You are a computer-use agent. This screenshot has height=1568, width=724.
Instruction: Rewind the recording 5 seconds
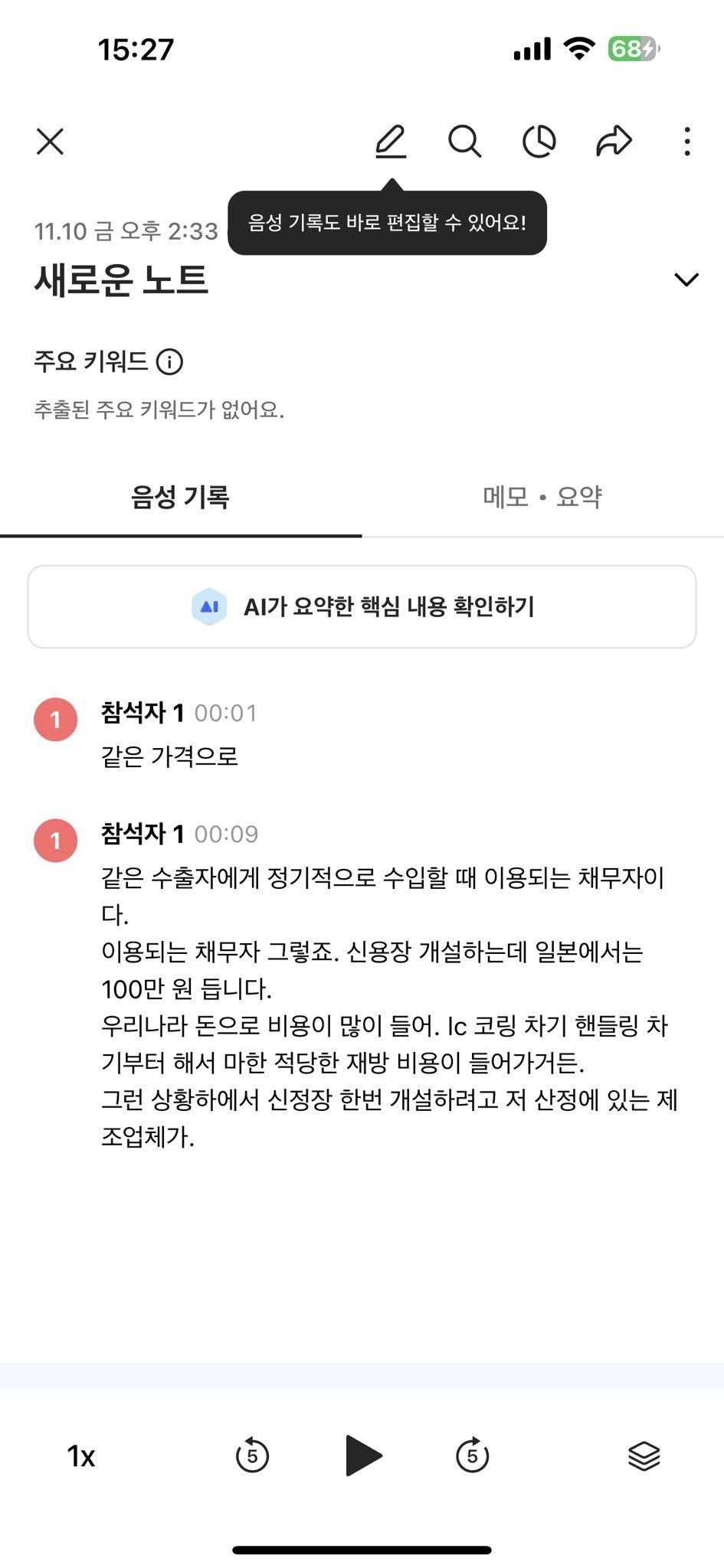point(252,1455)
